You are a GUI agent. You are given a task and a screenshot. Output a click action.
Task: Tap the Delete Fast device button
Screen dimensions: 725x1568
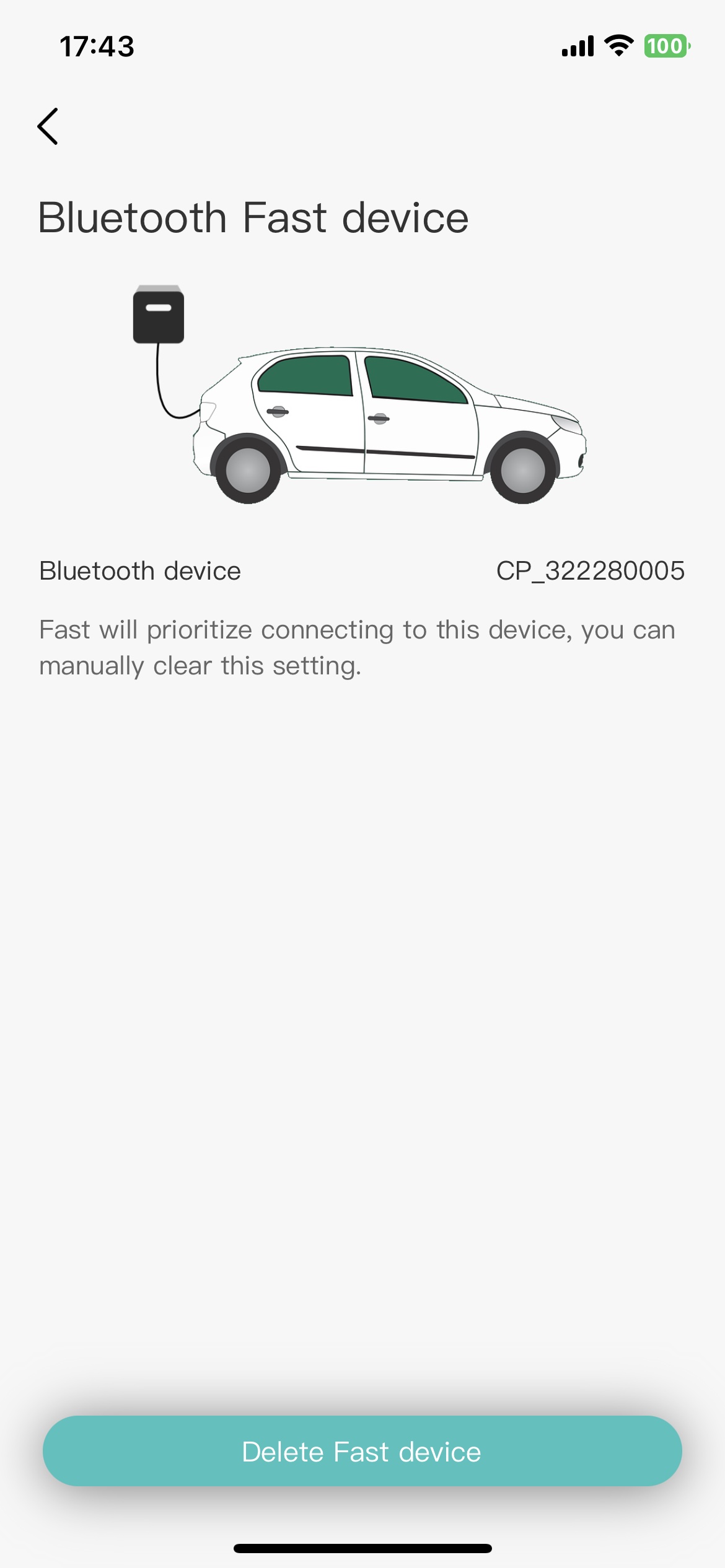(x=362, y=1452)
